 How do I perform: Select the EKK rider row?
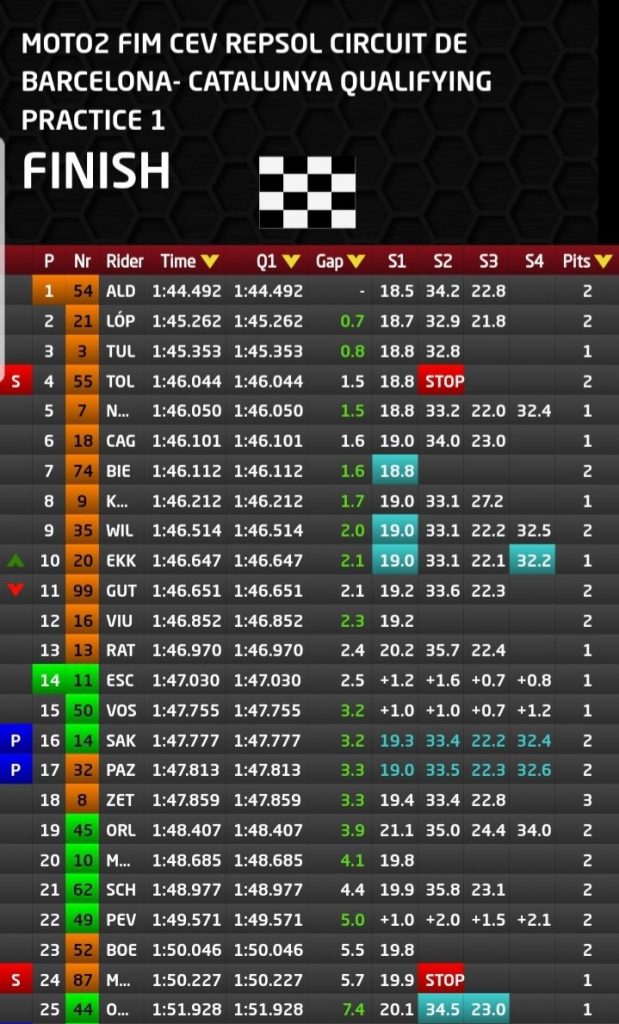coord(310,561)
